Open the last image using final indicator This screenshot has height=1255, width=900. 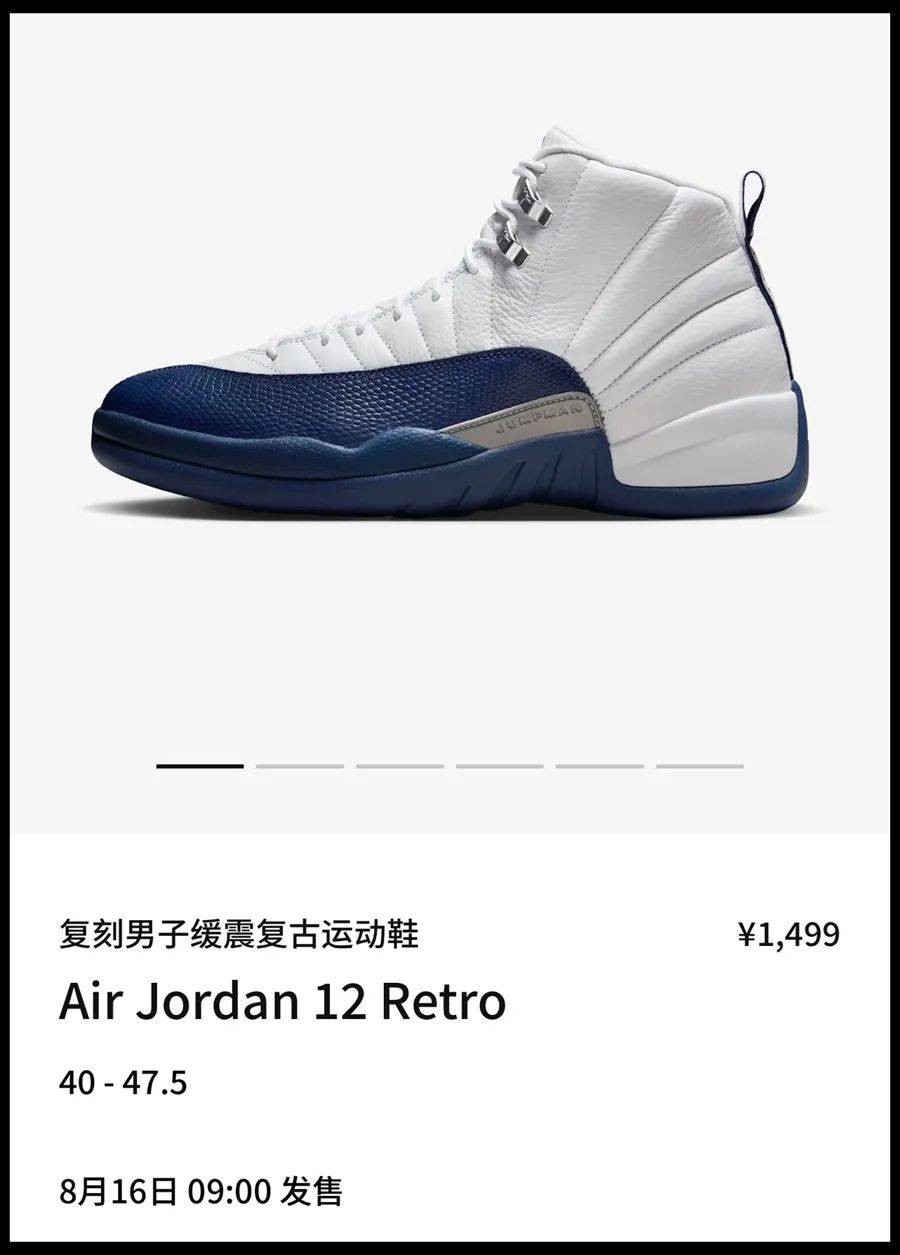click(700, 766)
